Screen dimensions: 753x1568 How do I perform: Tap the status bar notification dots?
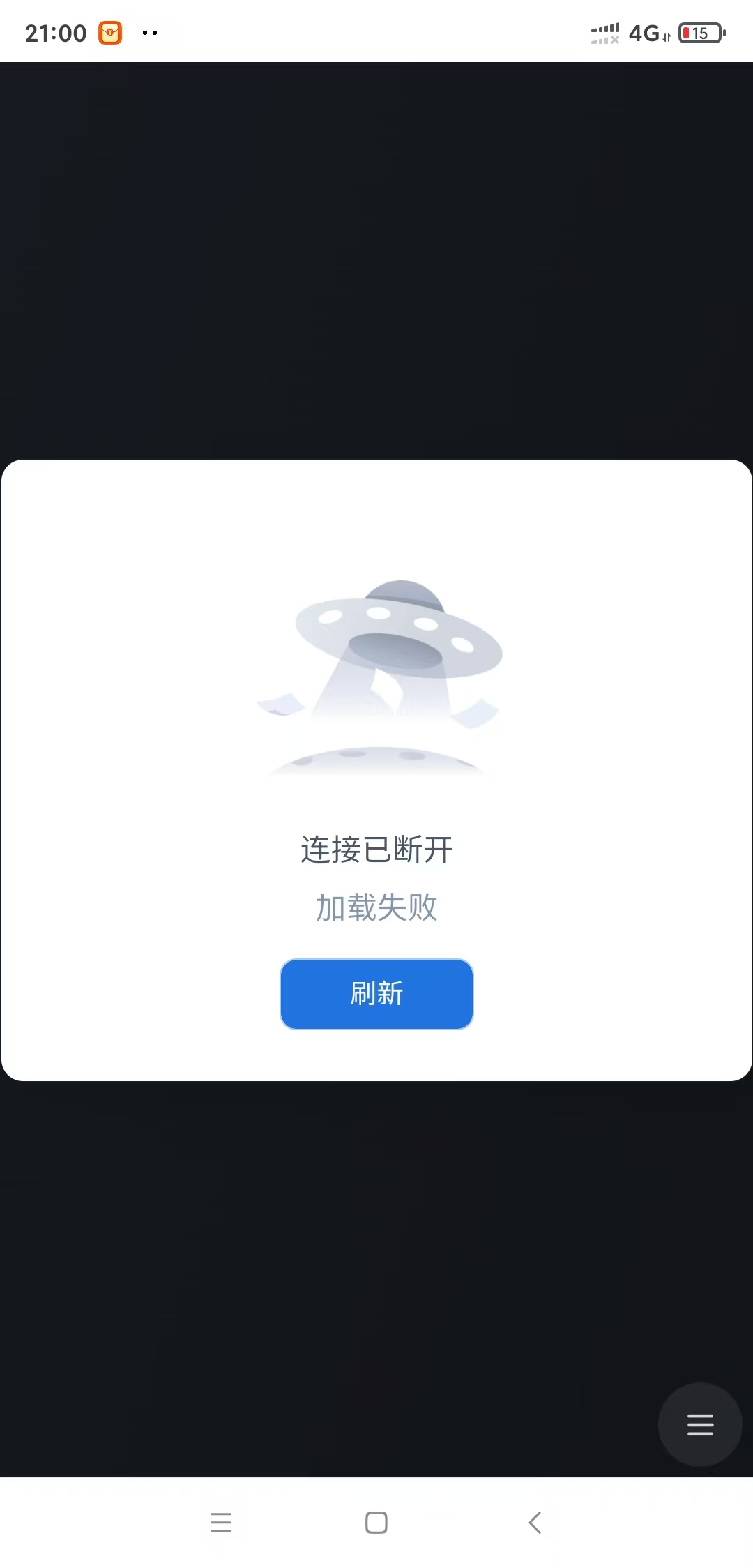[149, 32]
